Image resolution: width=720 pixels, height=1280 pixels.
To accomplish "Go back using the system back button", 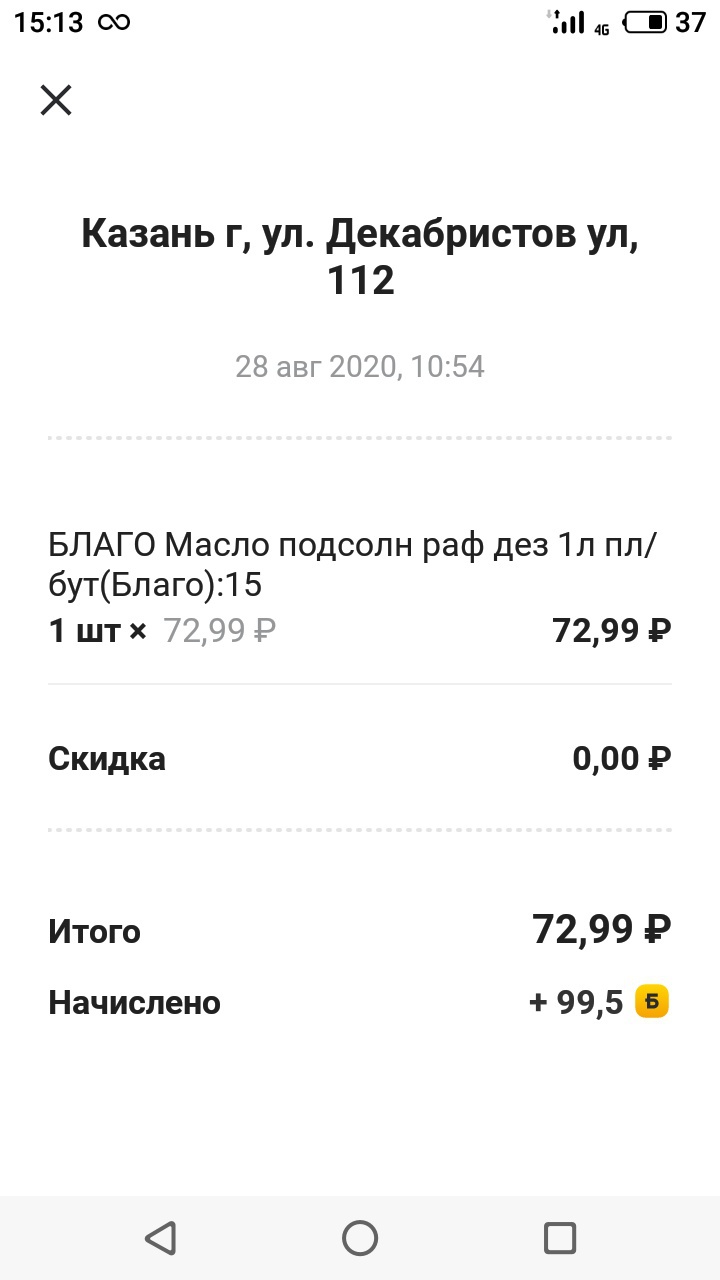I will pyautogui.click(x=160, y=1238).
